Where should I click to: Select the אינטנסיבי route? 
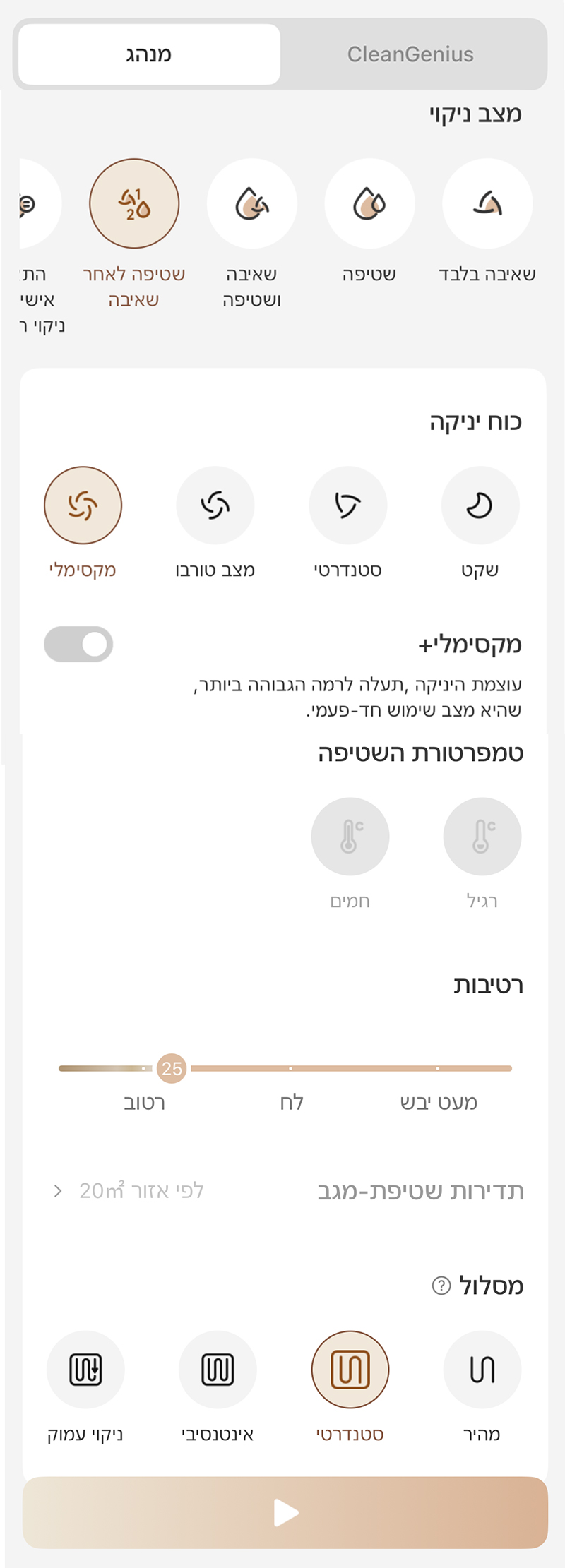pos(218,1370)
